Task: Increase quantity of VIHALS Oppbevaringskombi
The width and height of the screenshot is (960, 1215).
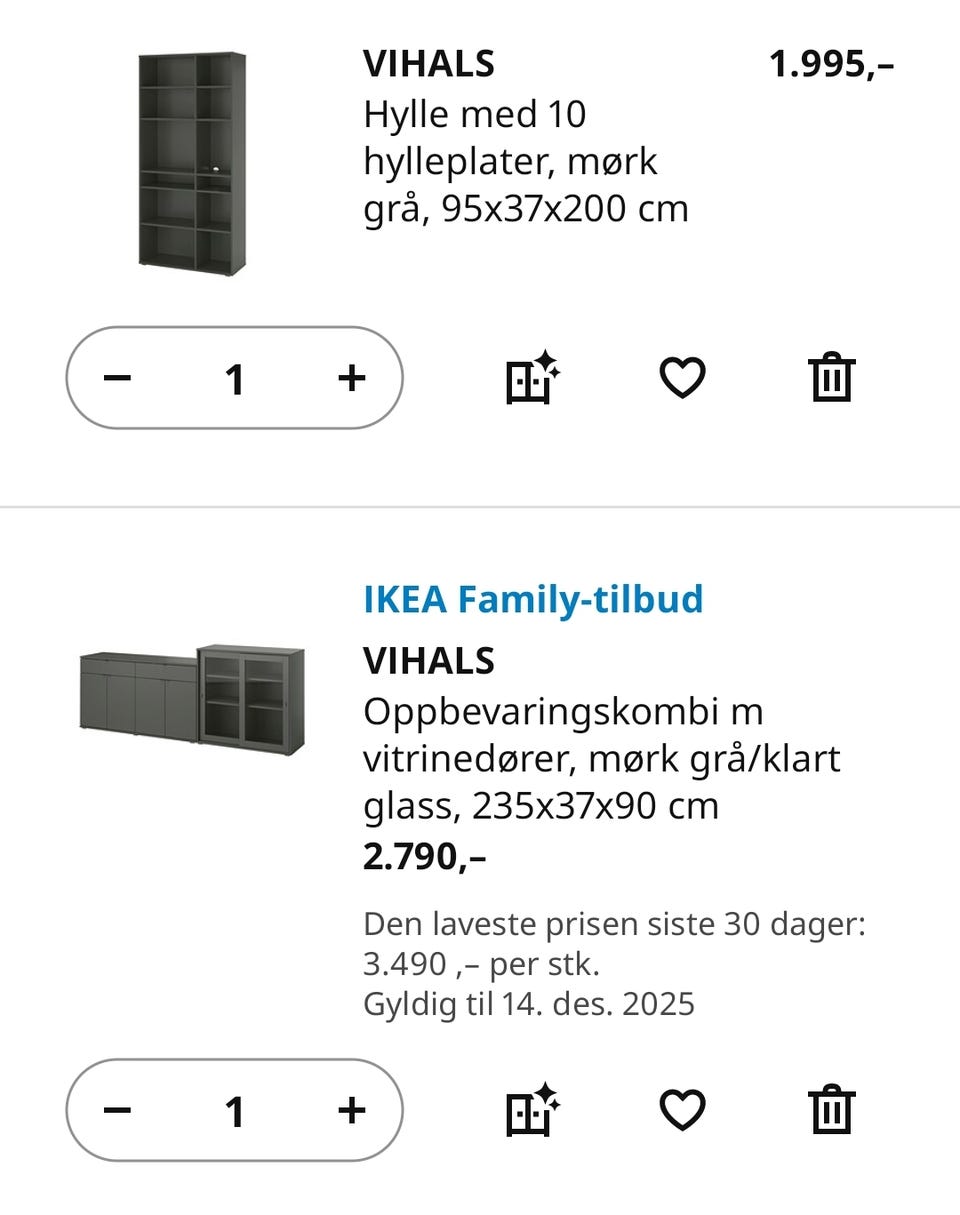Action: (x=351, y=1110)
